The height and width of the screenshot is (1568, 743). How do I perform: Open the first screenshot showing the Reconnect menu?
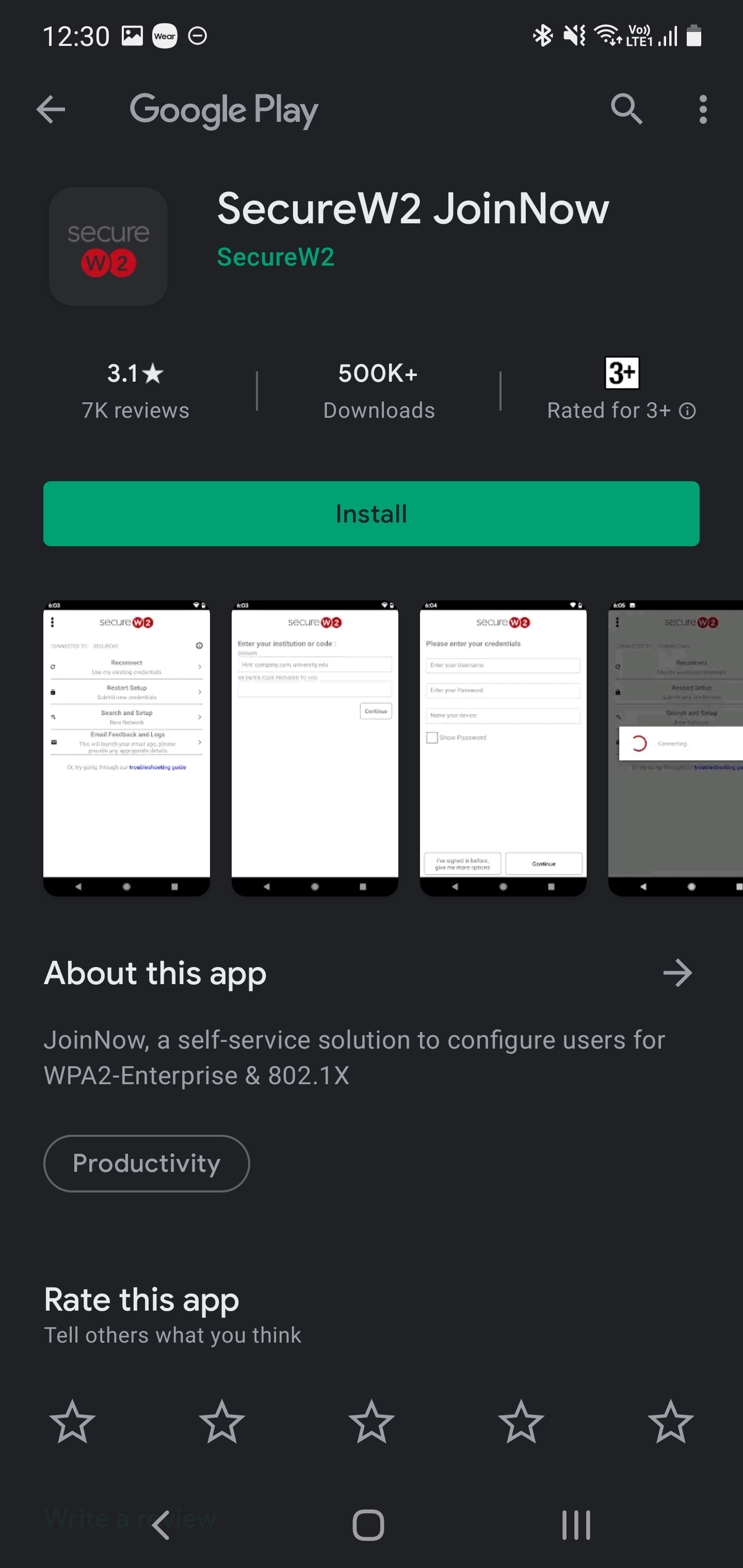(127, 748)
